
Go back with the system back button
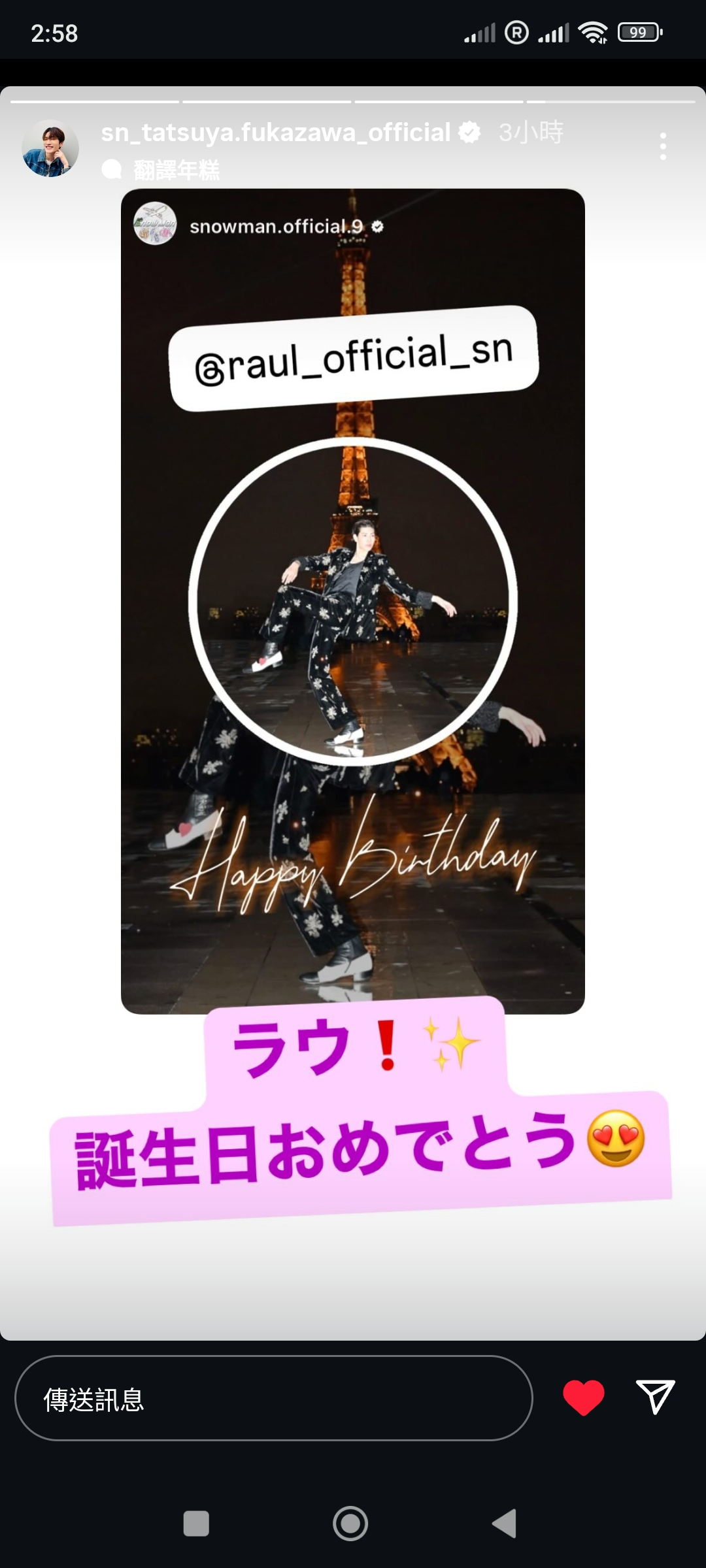coord(504,1524)
